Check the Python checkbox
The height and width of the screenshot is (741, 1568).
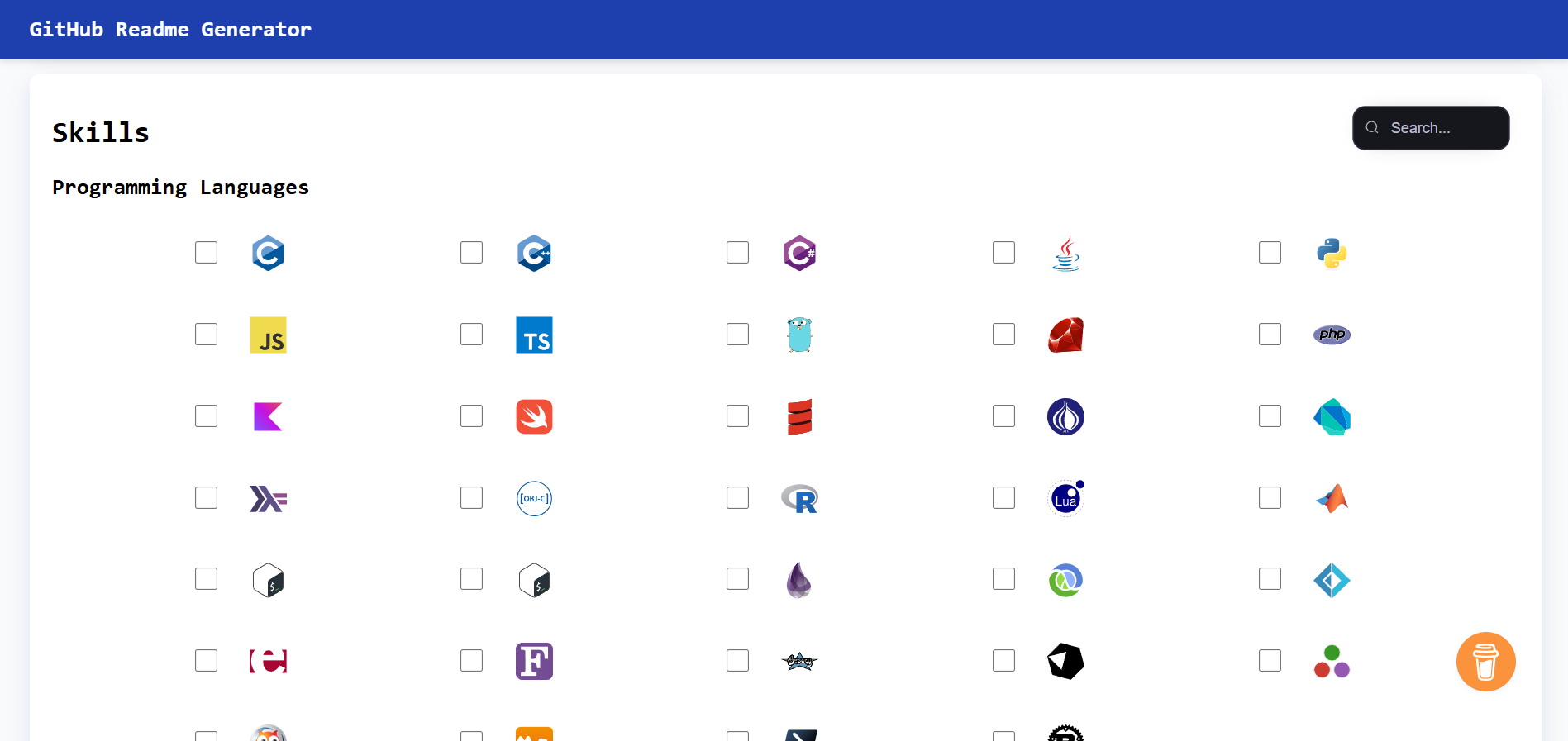point(1270,253)
